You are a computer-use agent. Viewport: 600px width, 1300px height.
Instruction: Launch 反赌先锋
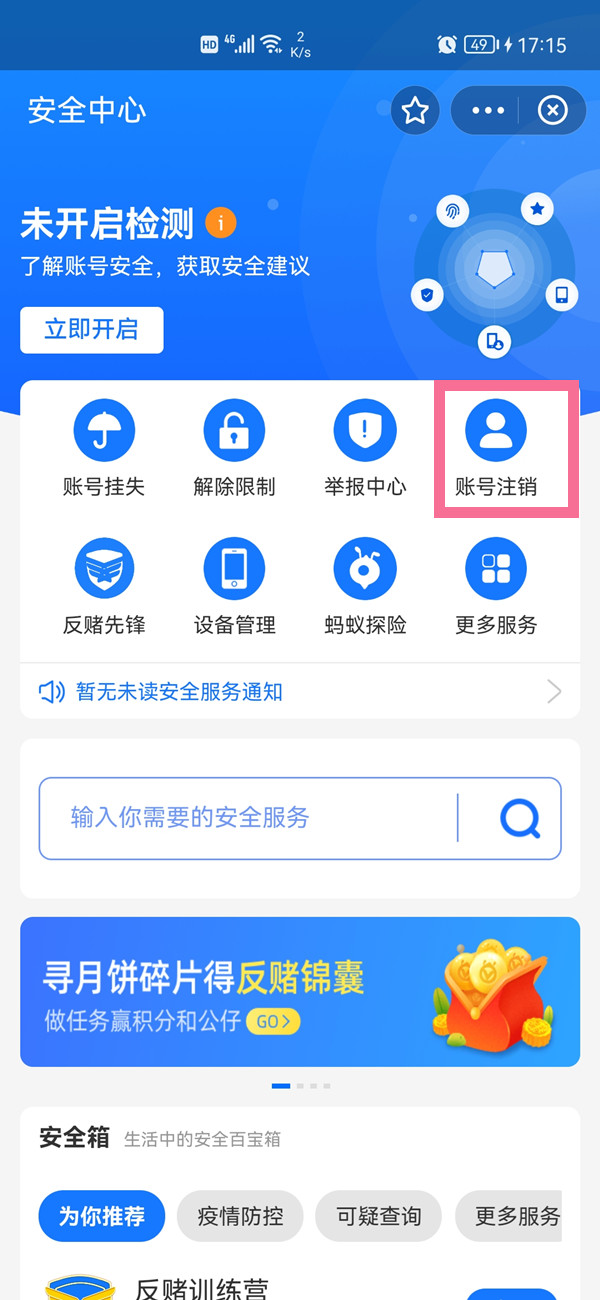pyautogui.click(x=104, y=587)
